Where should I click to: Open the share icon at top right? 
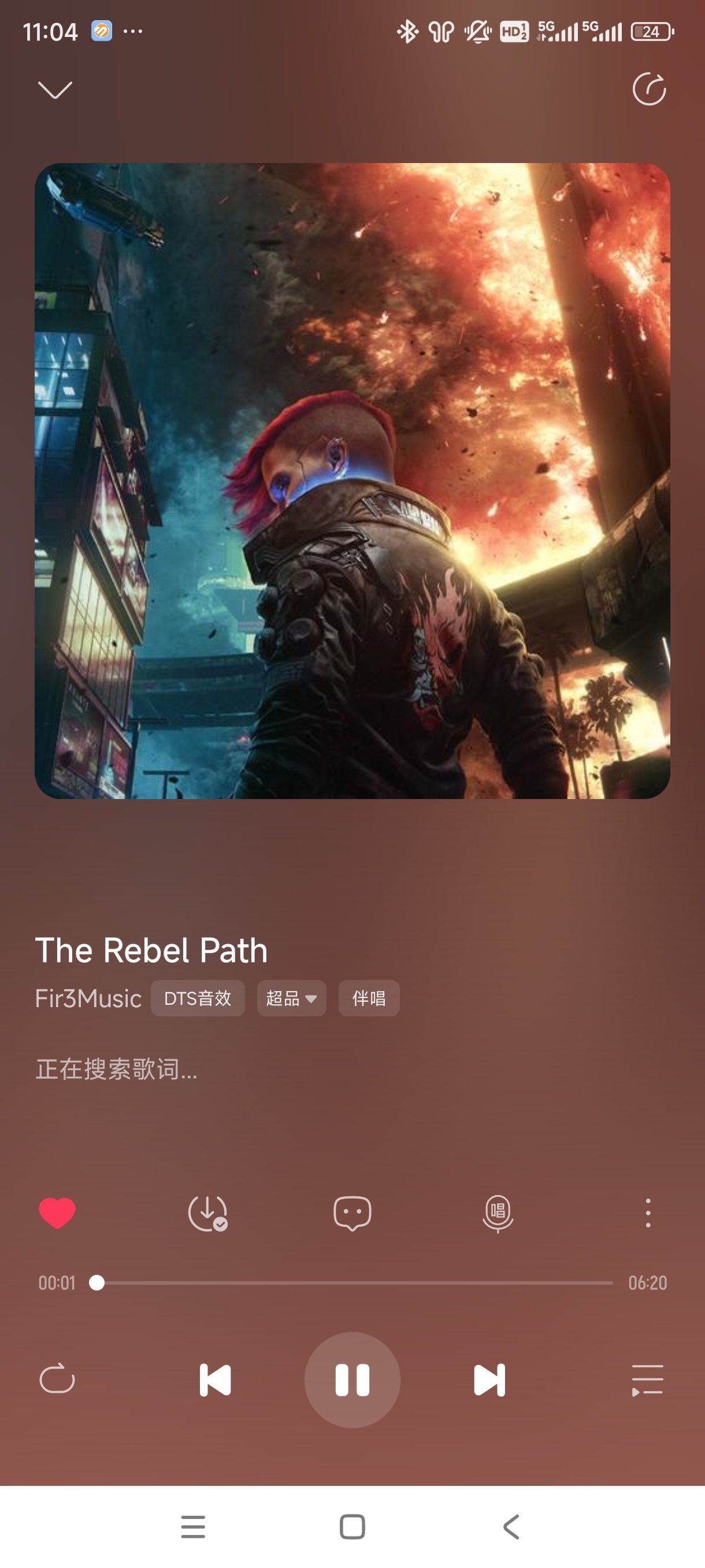coord(649,90)
